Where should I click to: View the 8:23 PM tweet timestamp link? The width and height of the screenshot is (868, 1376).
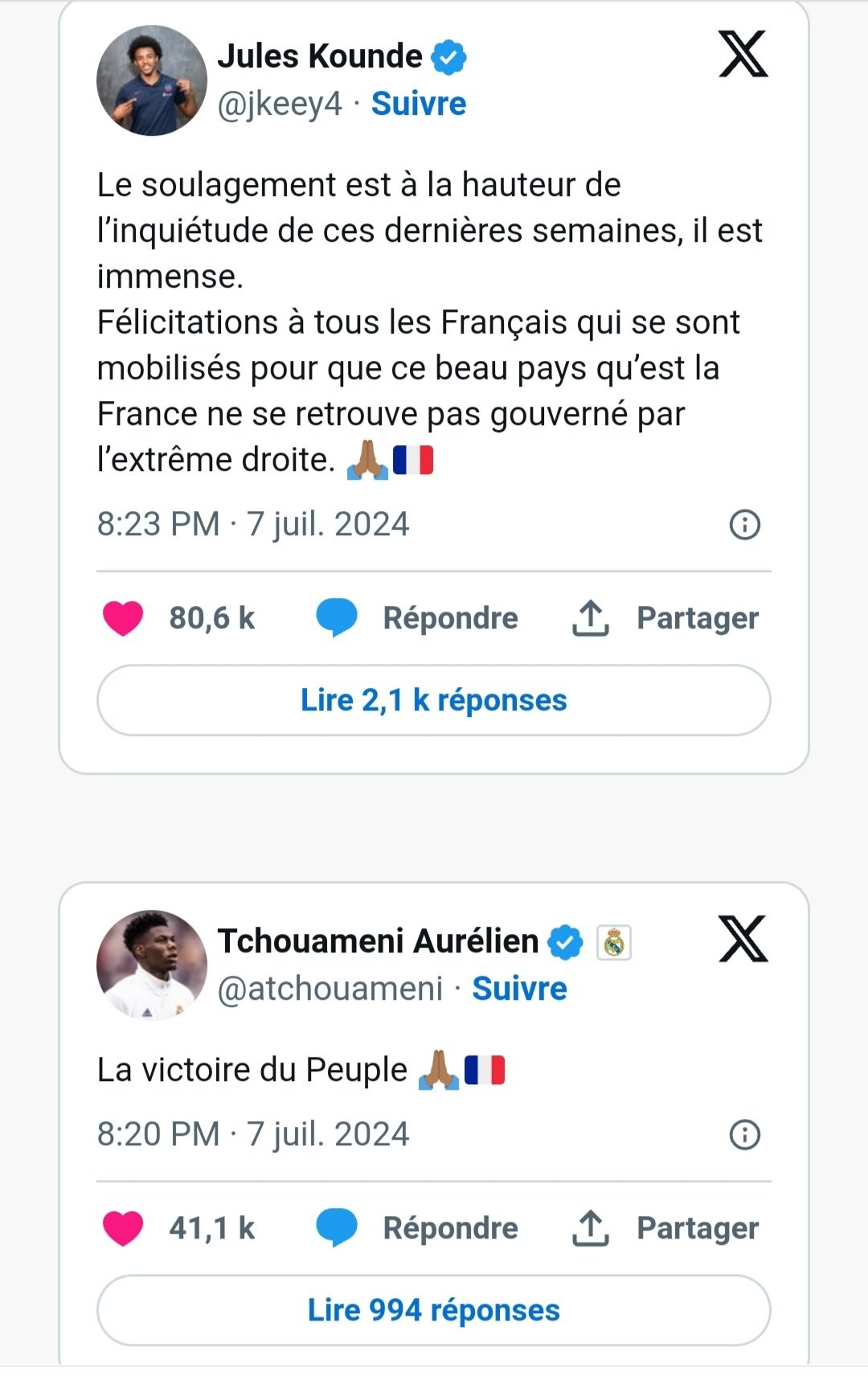pyautogui.click(x=253, y=524)
